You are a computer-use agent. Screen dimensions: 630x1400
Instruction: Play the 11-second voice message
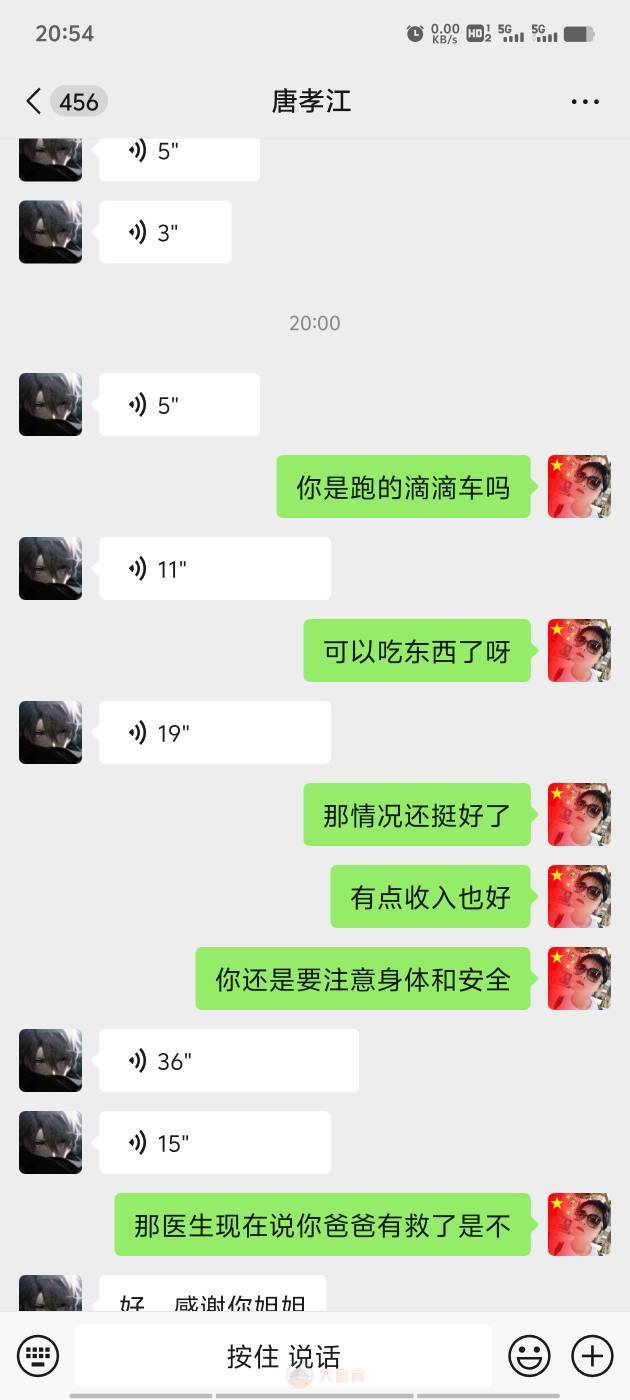coord(214,569)
